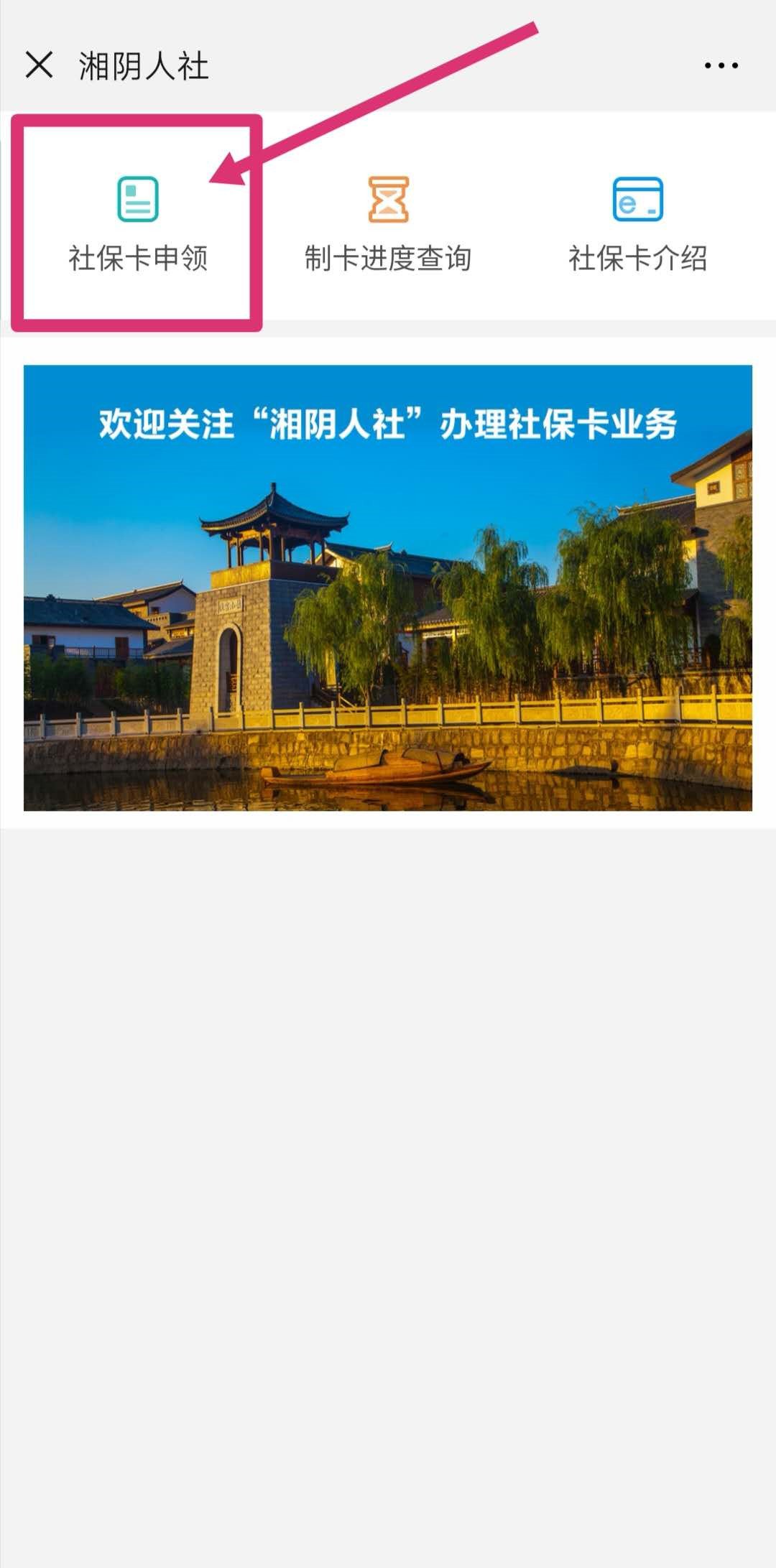Tap the 欢迎关注湘阴人社 banner
Screen dimensions: 776x1568
[x=388, y=588]
